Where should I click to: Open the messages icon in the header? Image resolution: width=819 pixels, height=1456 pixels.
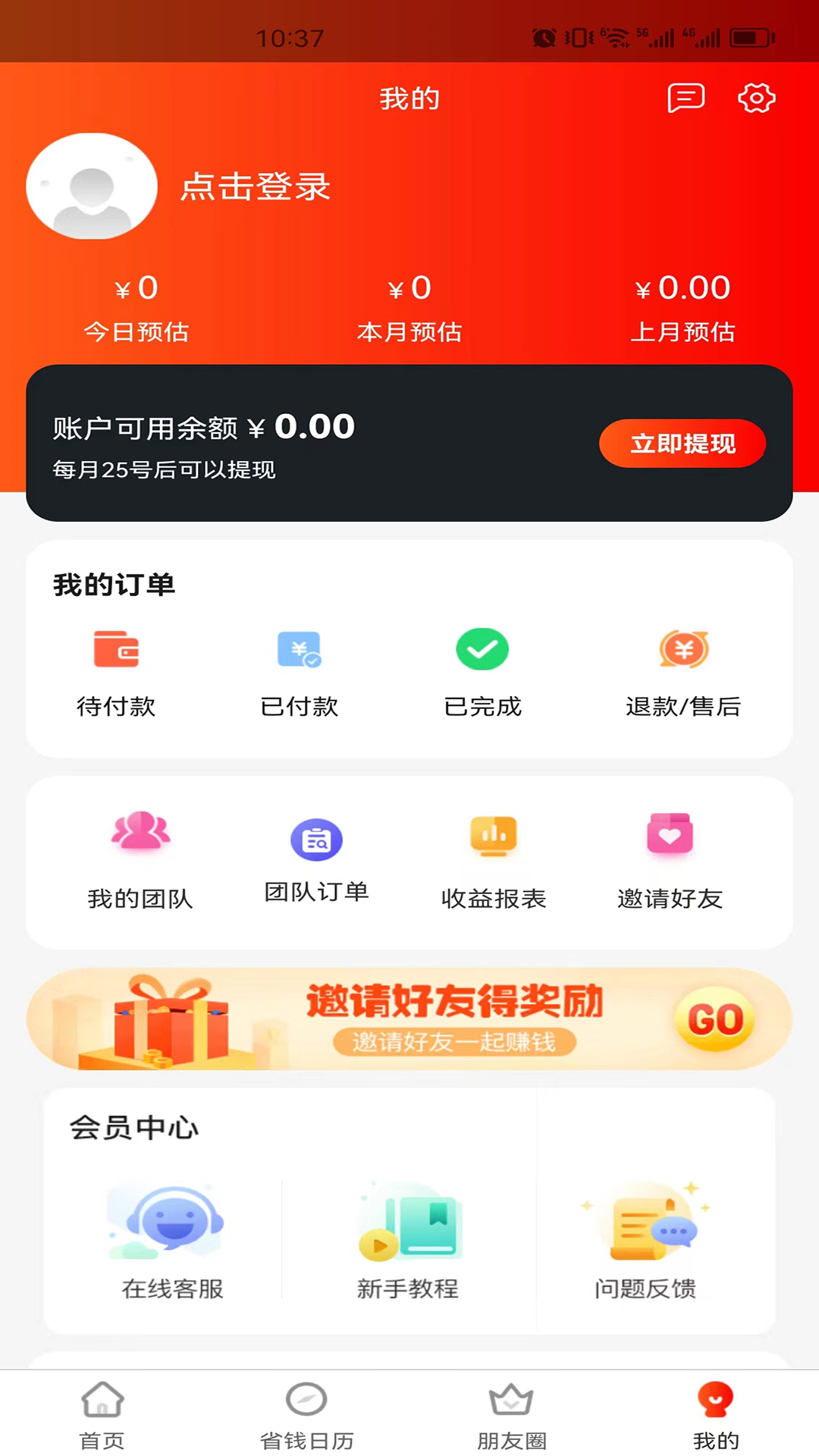pyautogui.click(x=686, y=98)
